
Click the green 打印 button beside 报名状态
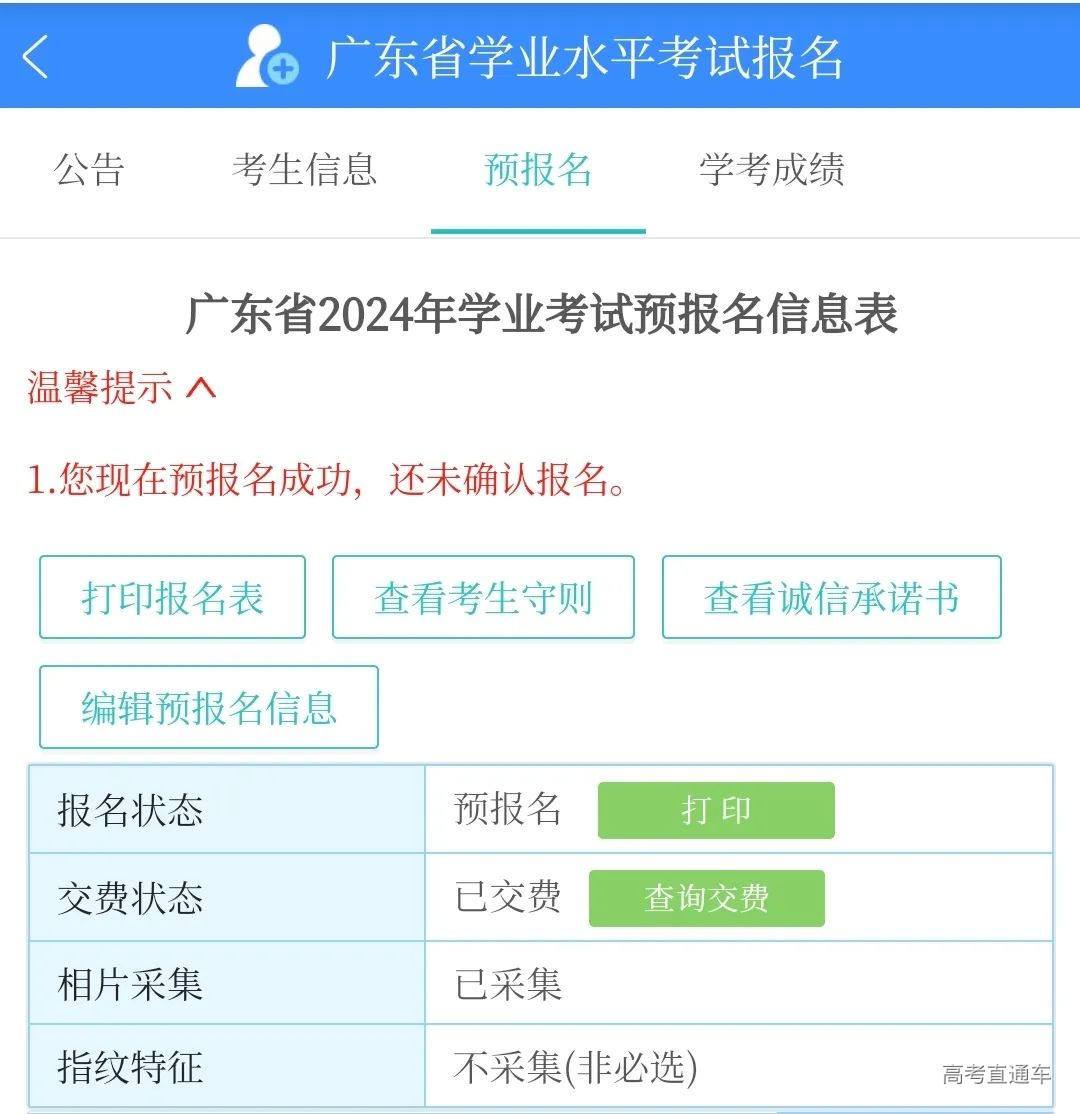tap(715, 810)
